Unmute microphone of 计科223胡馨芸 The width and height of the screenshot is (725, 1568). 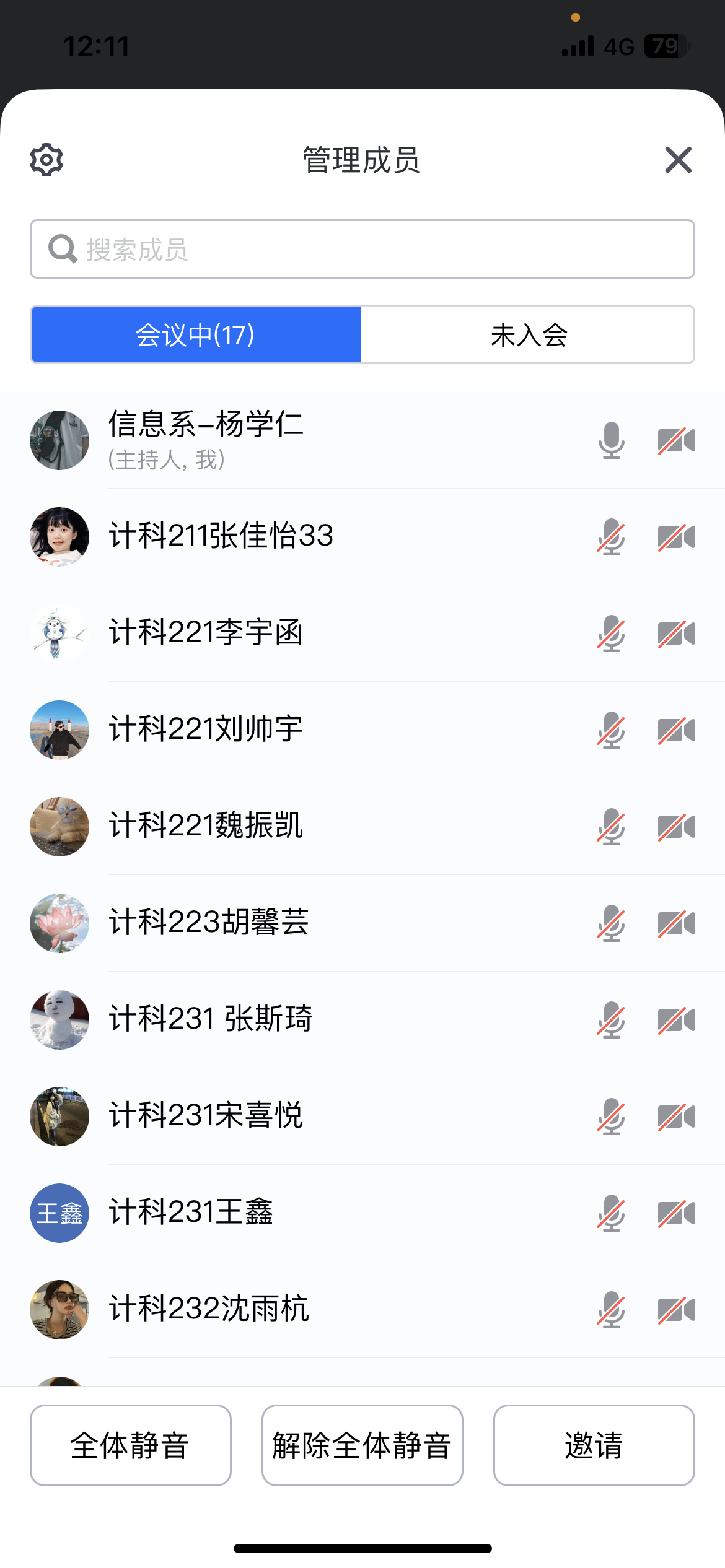click(611, 923)
